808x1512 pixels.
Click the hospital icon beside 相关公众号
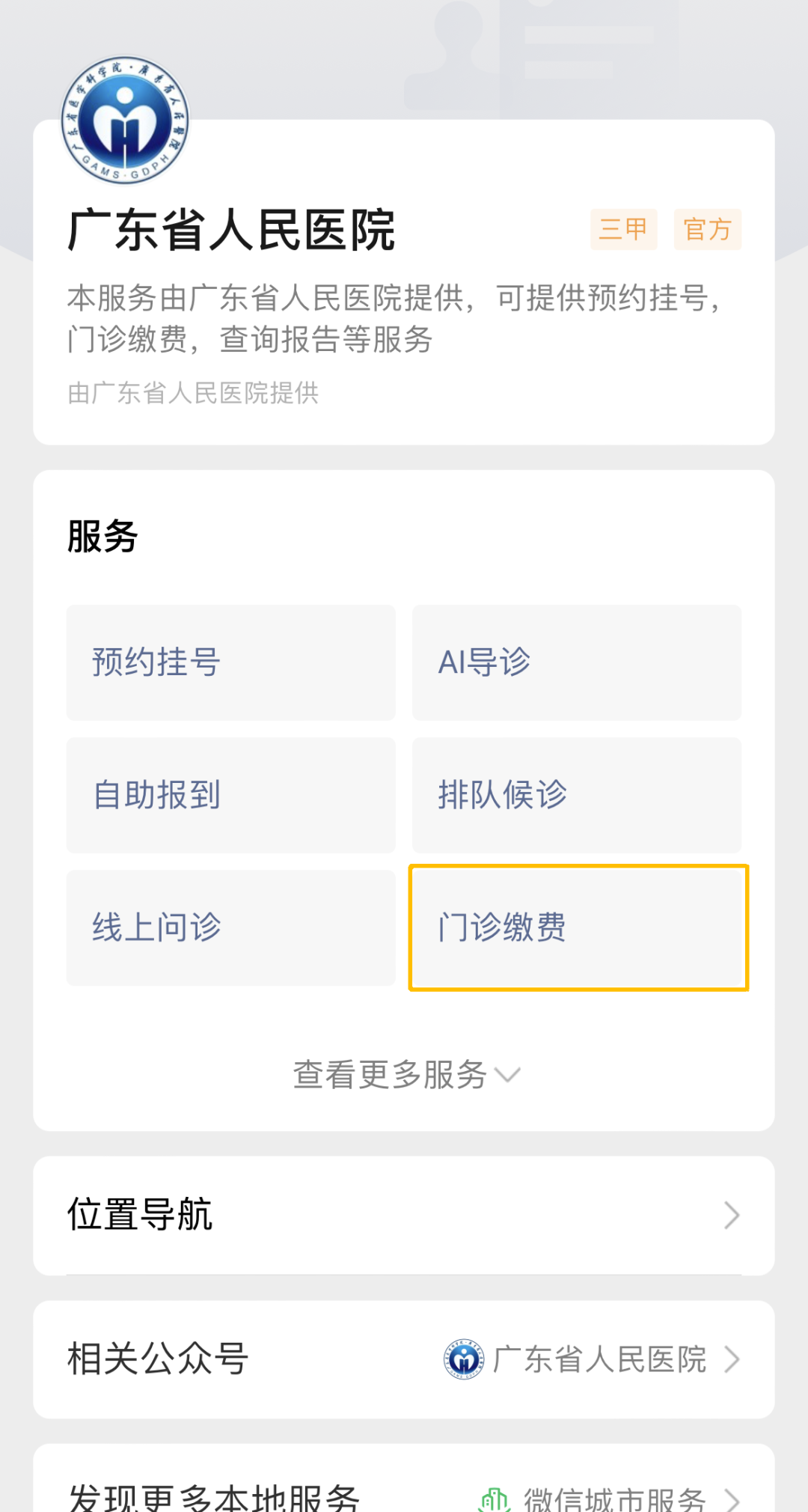(x=464, y=1359)
